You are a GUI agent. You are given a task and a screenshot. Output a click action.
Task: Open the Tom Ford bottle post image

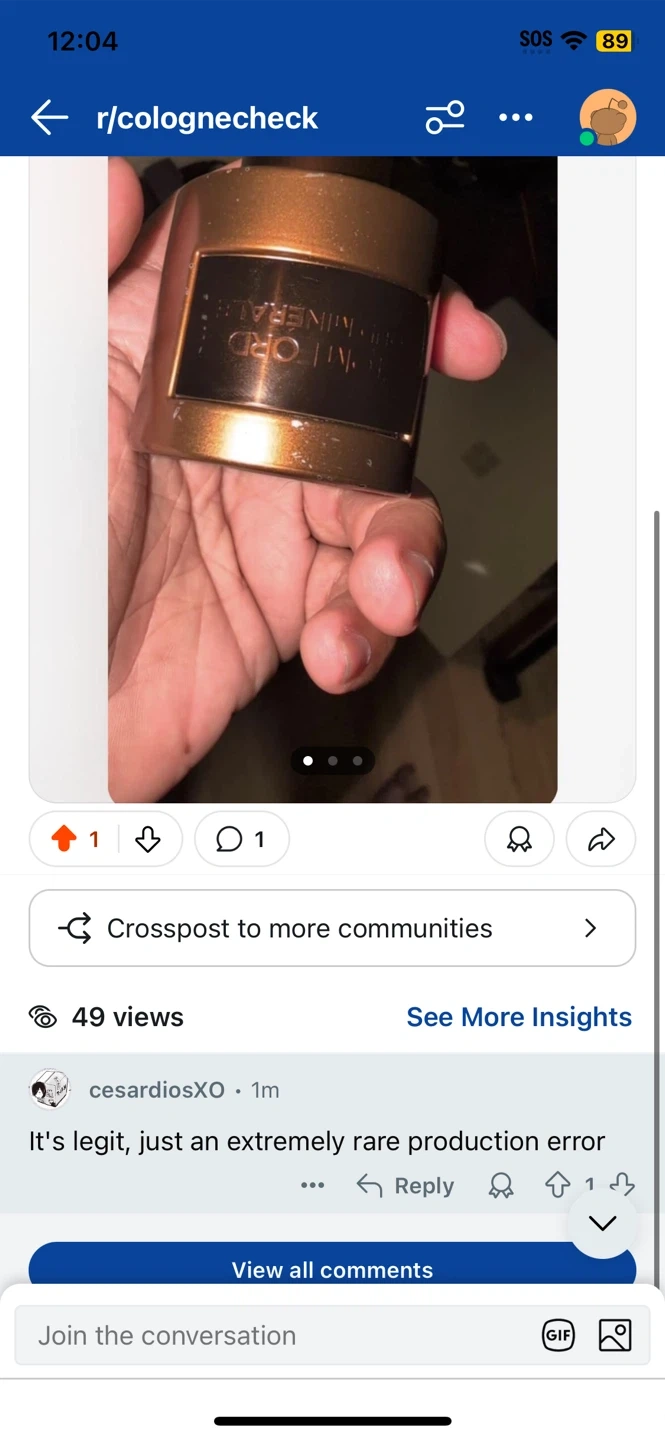pyautogui.click(x=332, y=479)
